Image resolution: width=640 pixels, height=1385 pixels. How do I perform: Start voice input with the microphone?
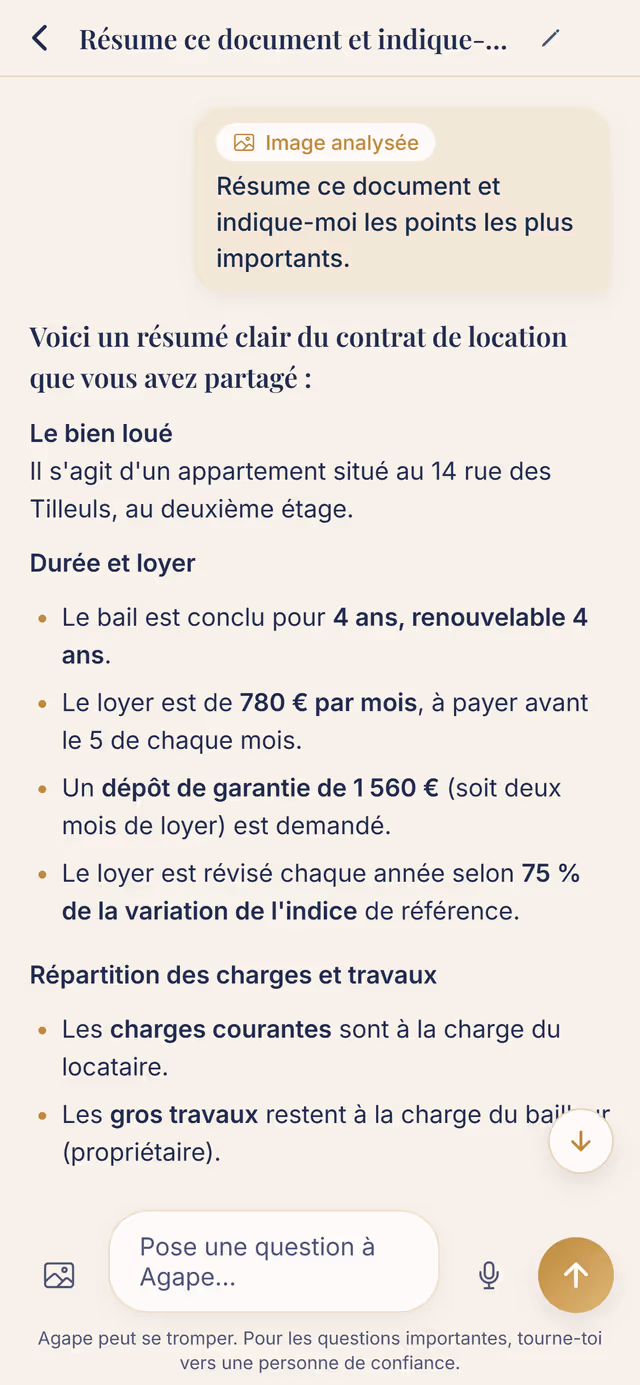[x=489, y=1275]
